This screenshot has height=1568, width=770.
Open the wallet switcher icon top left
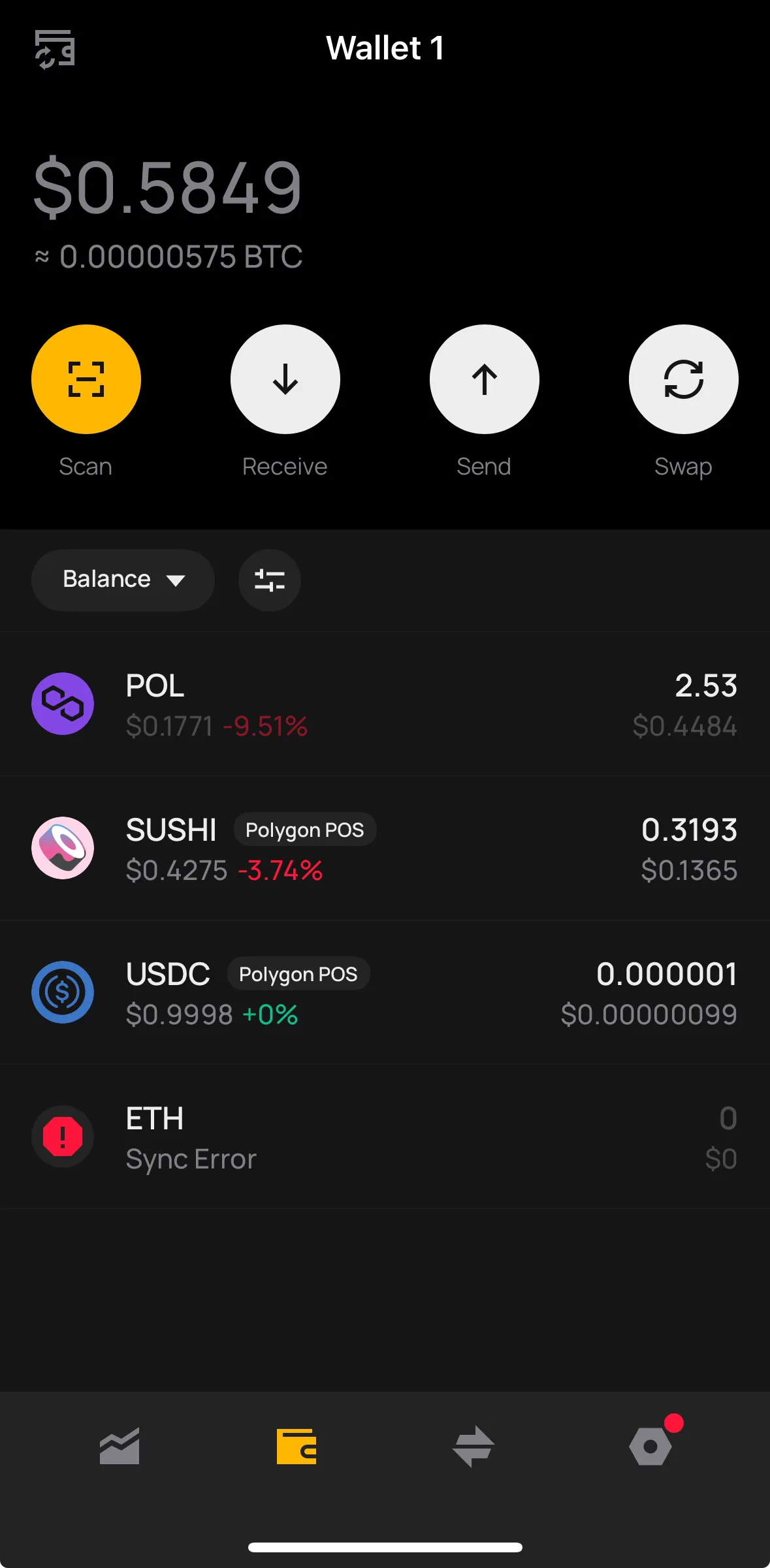[54, 48]
